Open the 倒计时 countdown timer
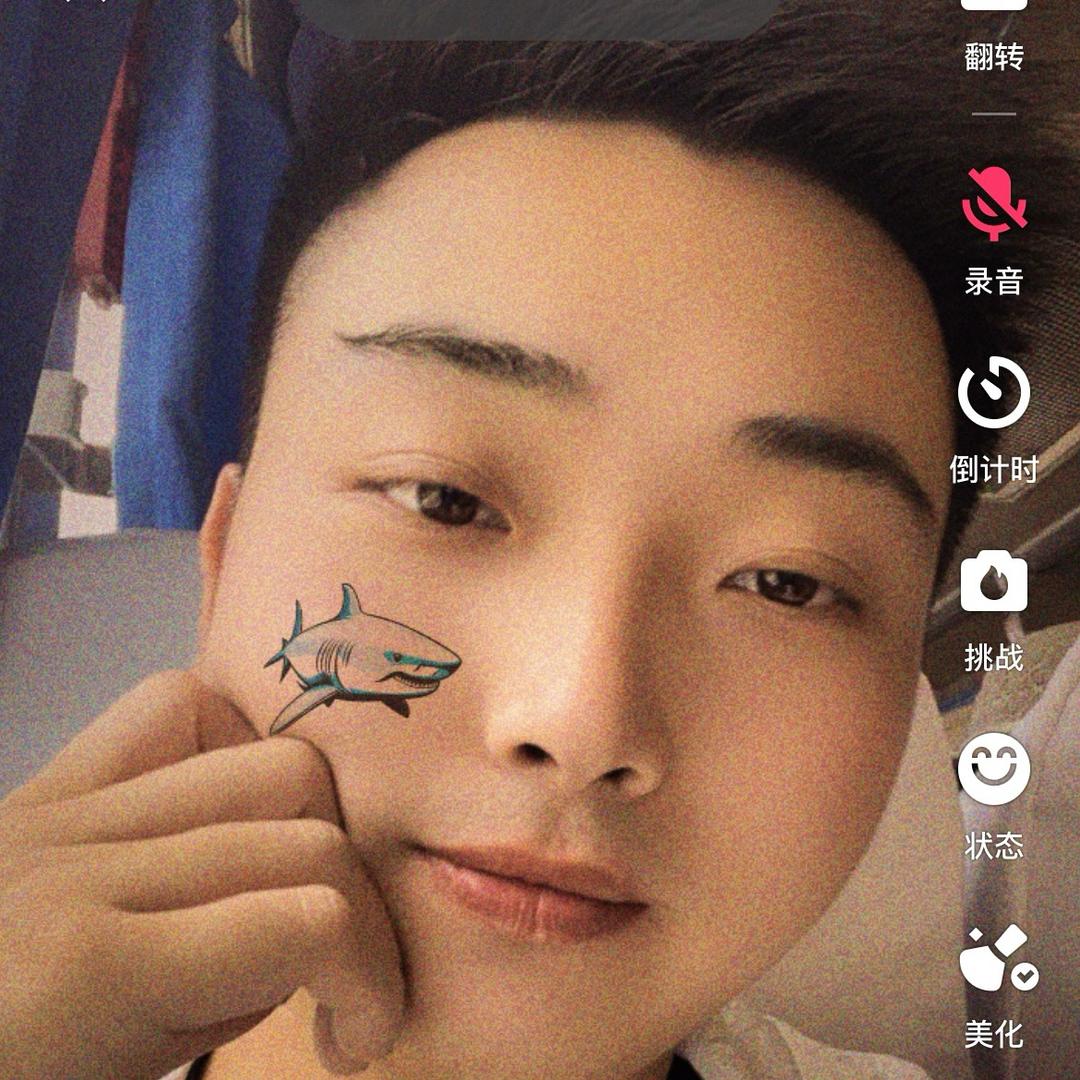Image resolution: width=1080 pixels, height=1080 pixels. click(994, 394)
